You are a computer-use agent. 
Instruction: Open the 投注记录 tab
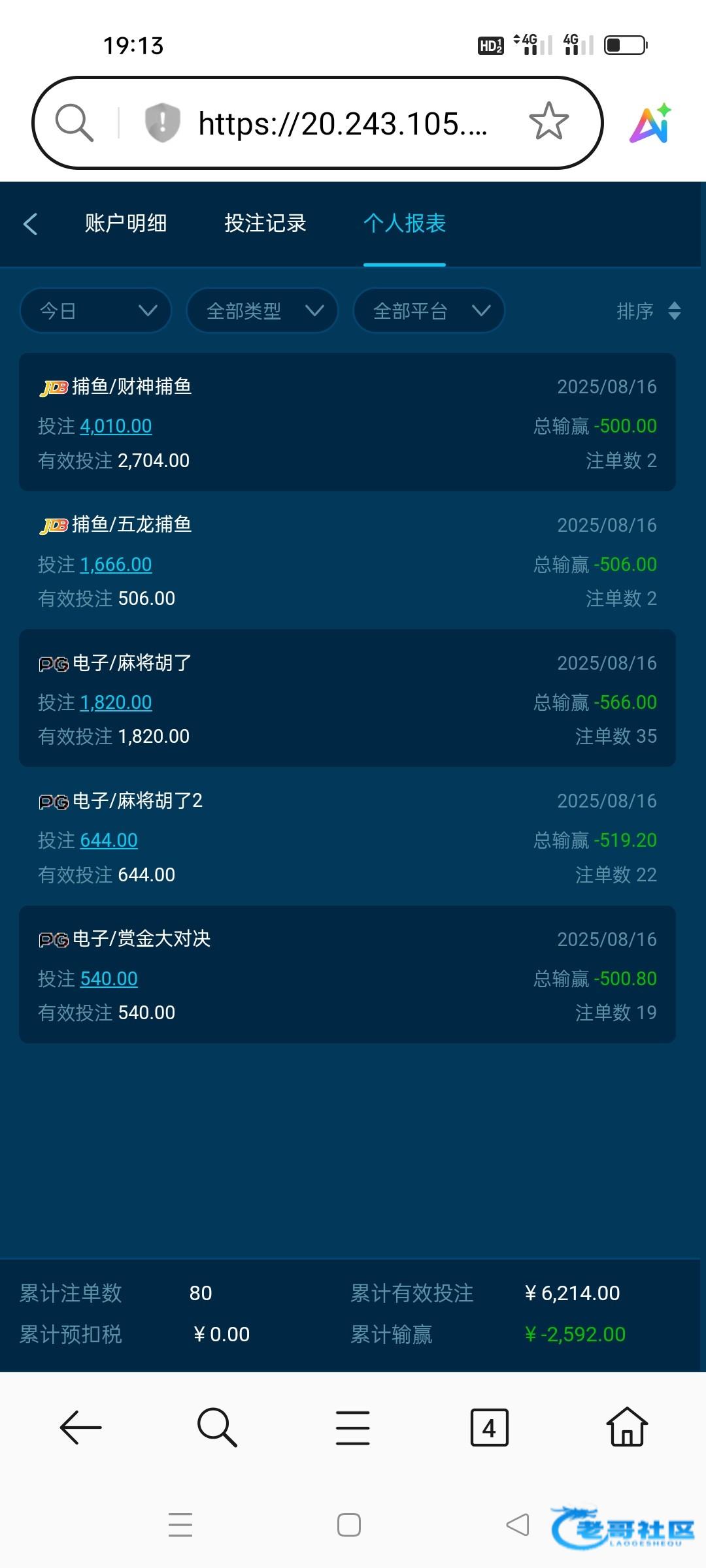(265, 223)
